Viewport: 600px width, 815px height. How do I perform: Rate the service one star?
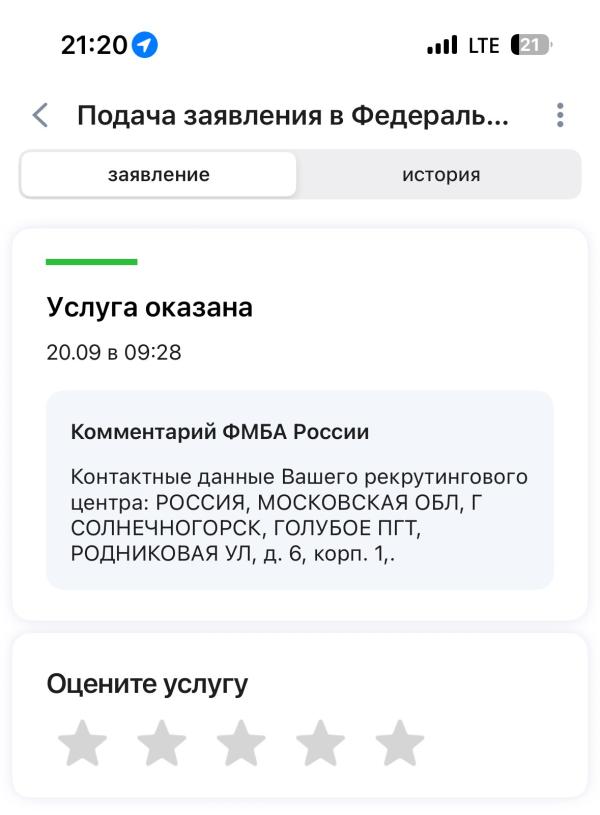(x=83, y=743)
